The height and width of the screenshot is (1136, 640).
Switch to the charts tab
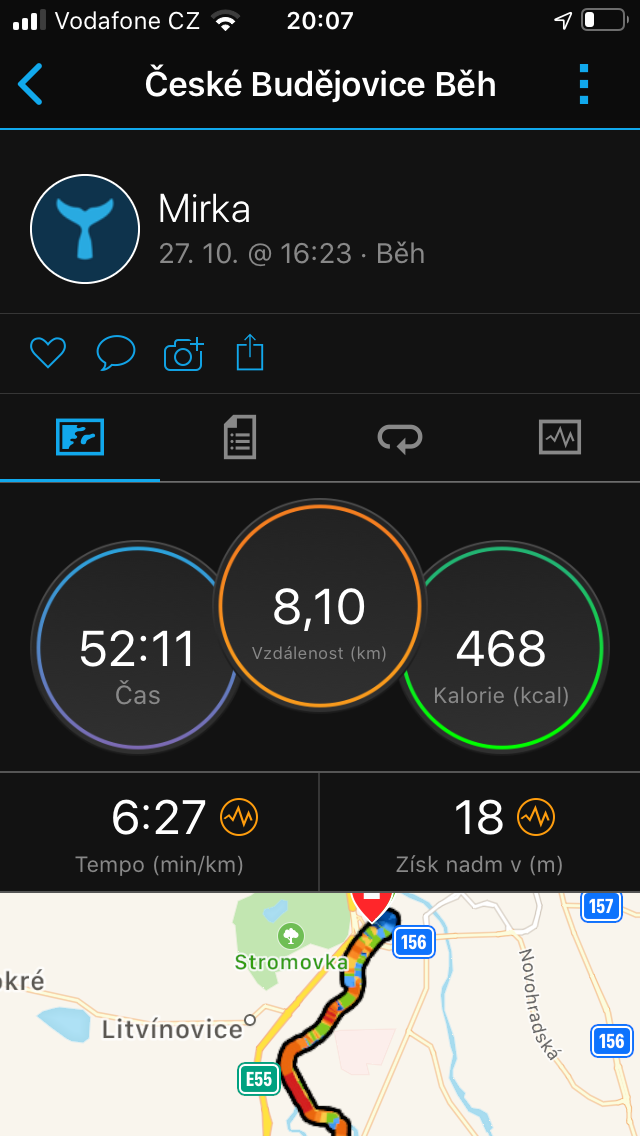pos(560,438)
